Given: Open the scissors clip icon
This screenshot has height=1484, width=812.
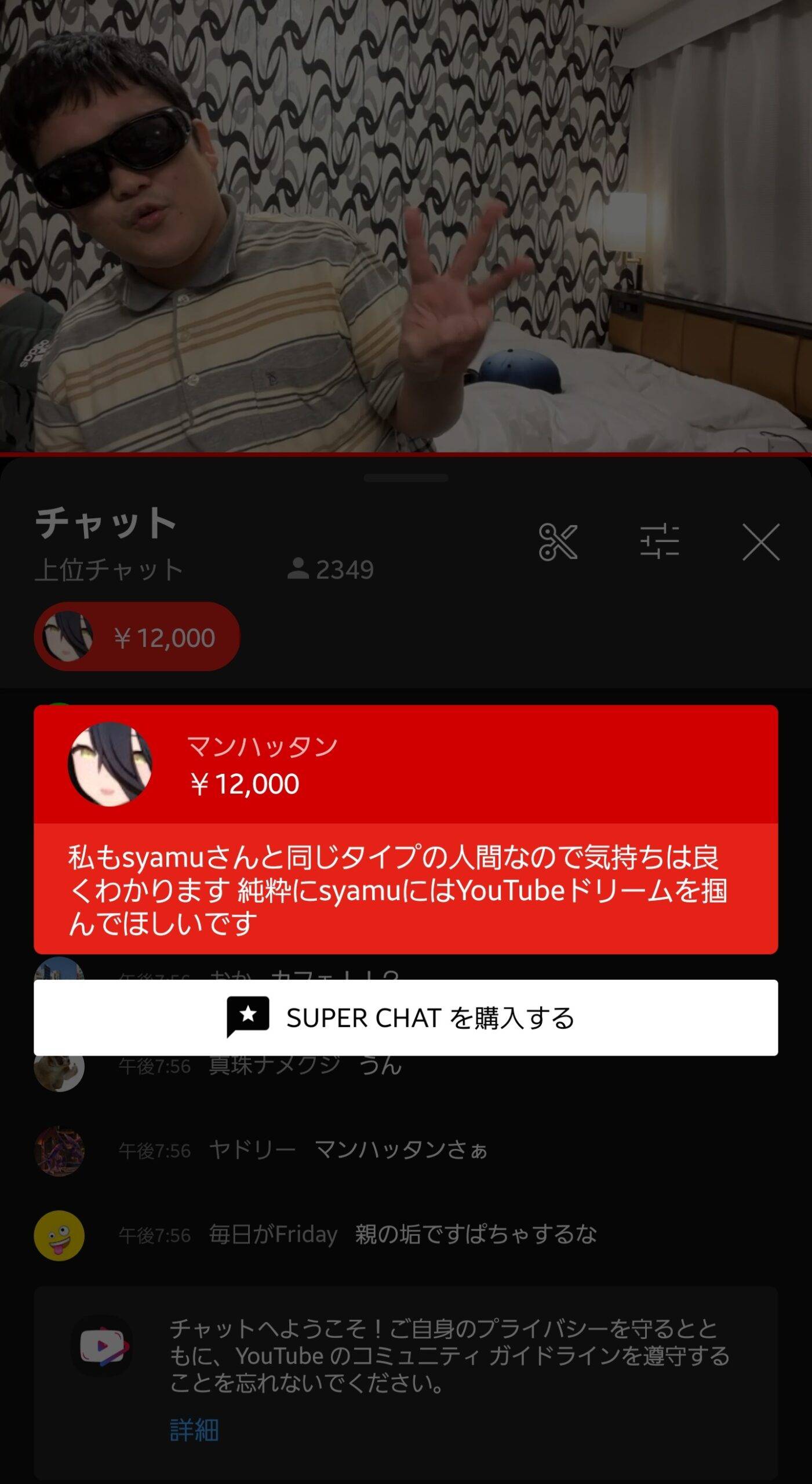Looking at the screenshot, I should 558,542.
